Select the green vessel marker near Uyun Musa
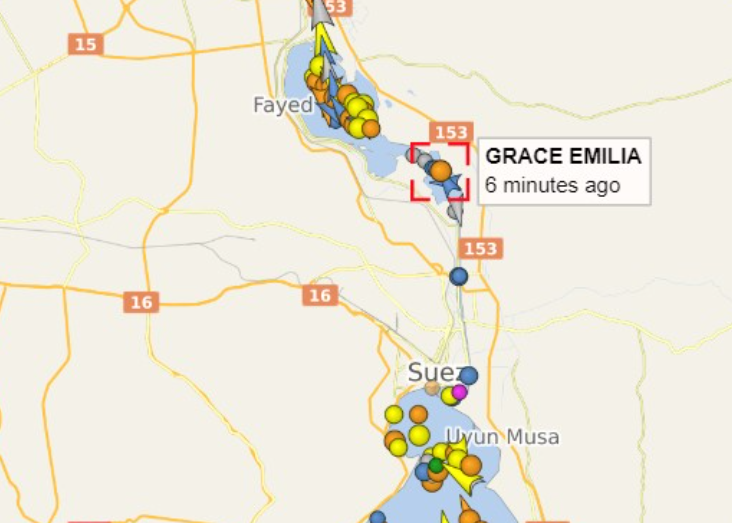 436,465
